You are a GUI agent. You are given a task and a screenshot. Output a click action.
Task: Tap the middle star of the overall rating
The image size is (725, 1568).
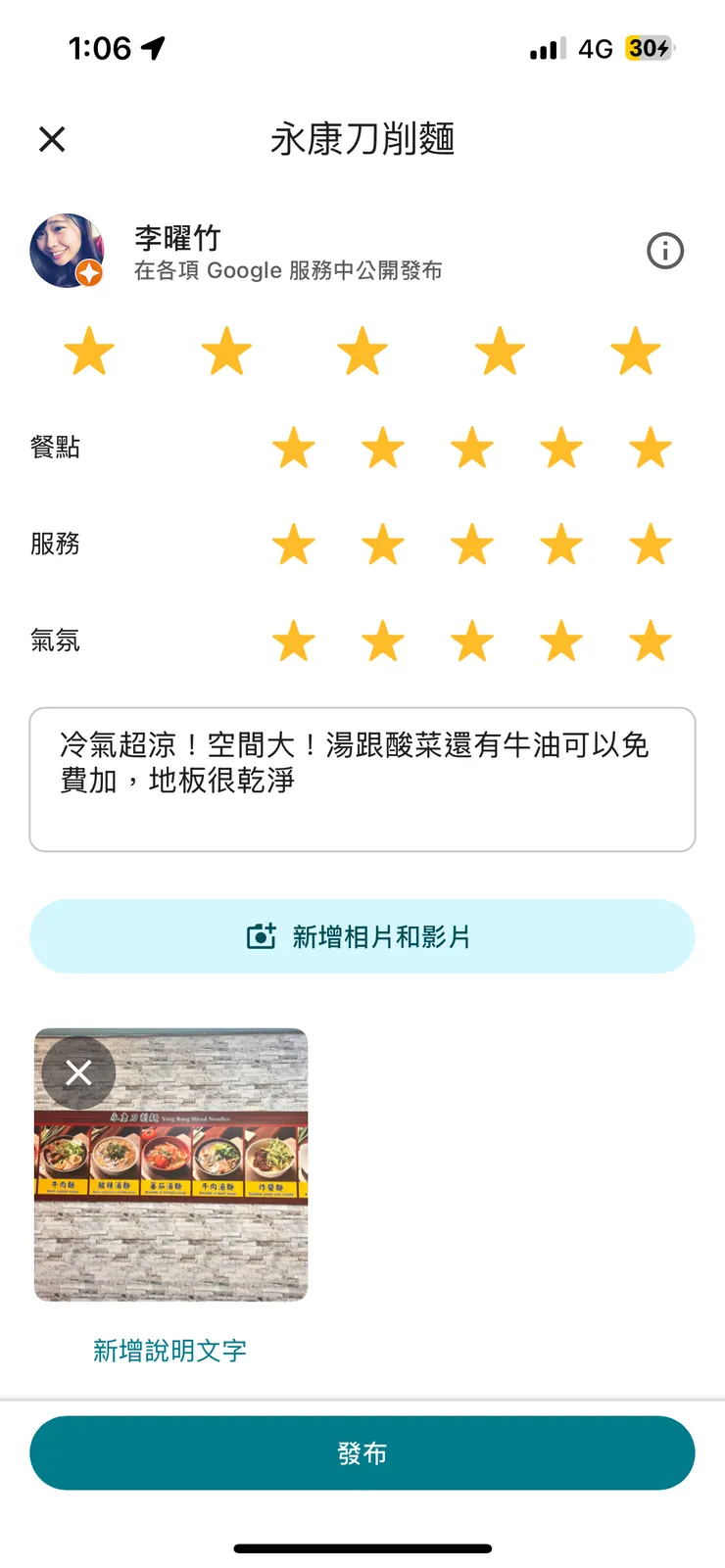[362, 351]
